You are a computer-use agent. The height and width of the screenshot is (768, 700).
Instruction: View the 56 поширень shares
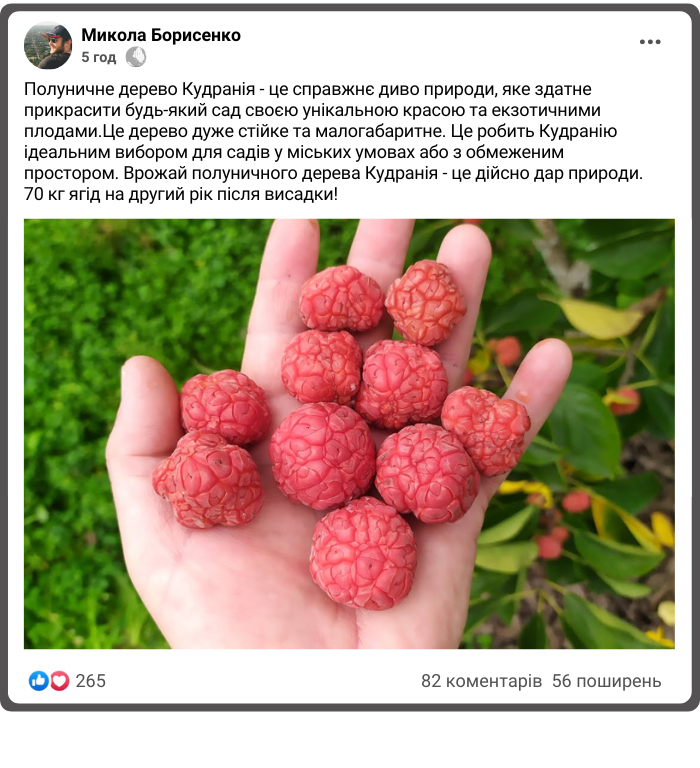[x=606, y=681]
